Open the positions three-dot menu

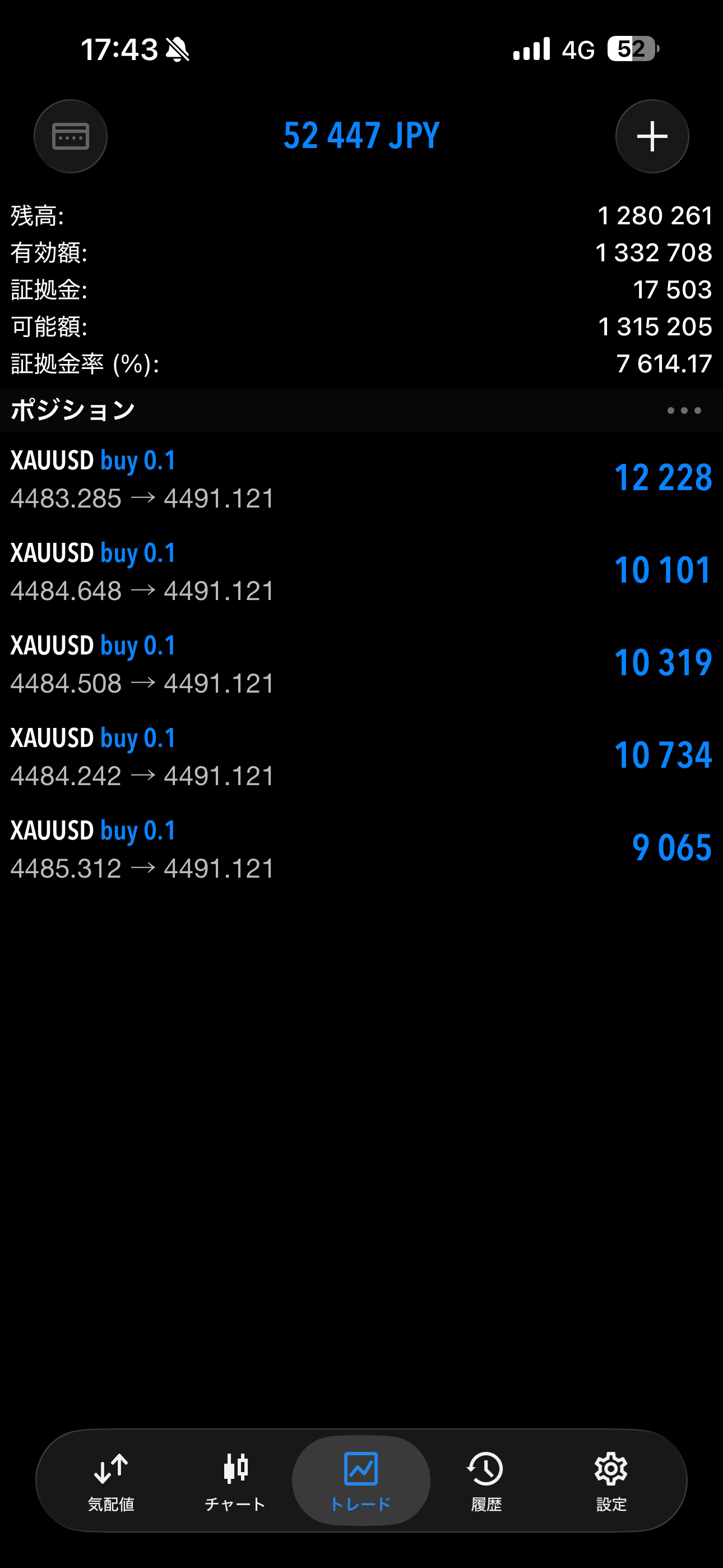683,411
